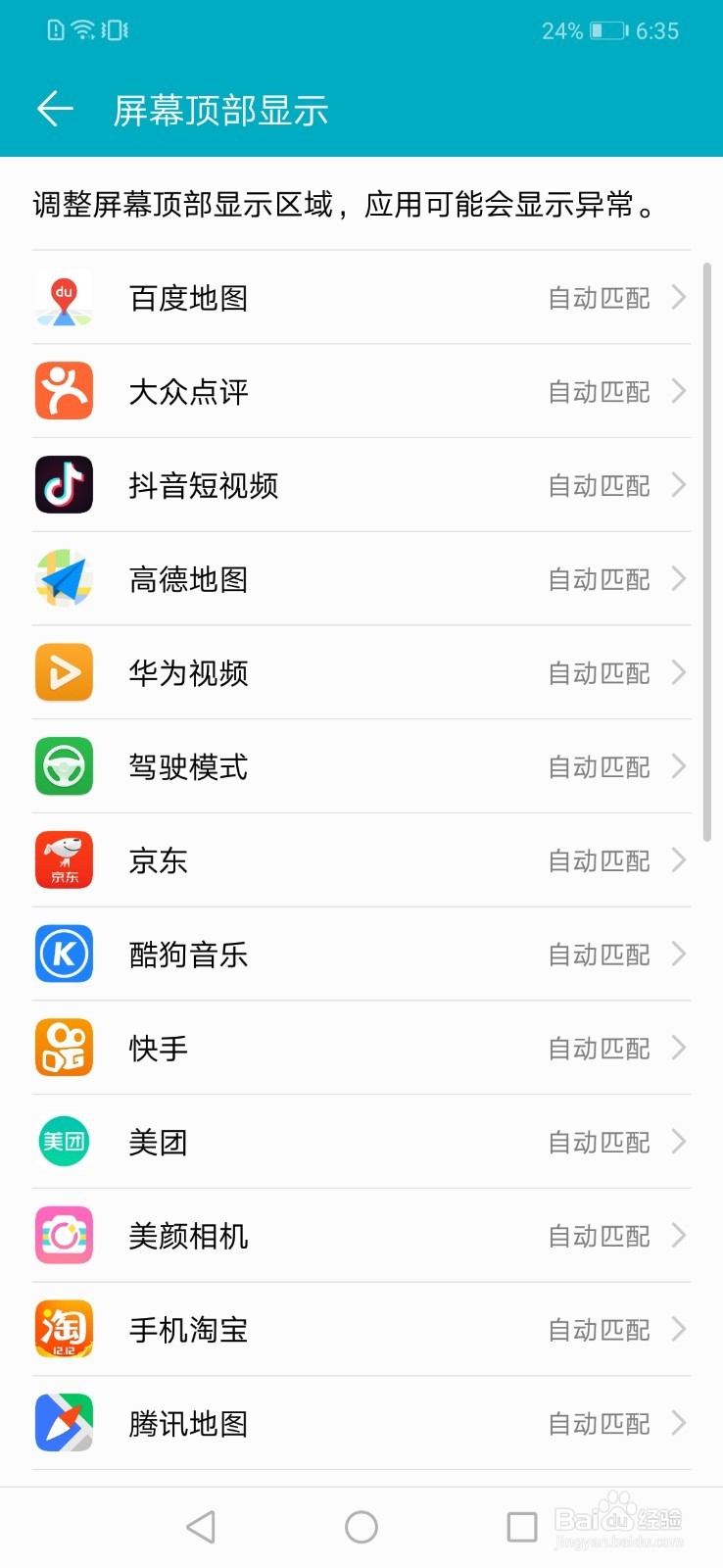Click the JD (京东) app icon
723x1568 pixels.
tap(64, 859)
